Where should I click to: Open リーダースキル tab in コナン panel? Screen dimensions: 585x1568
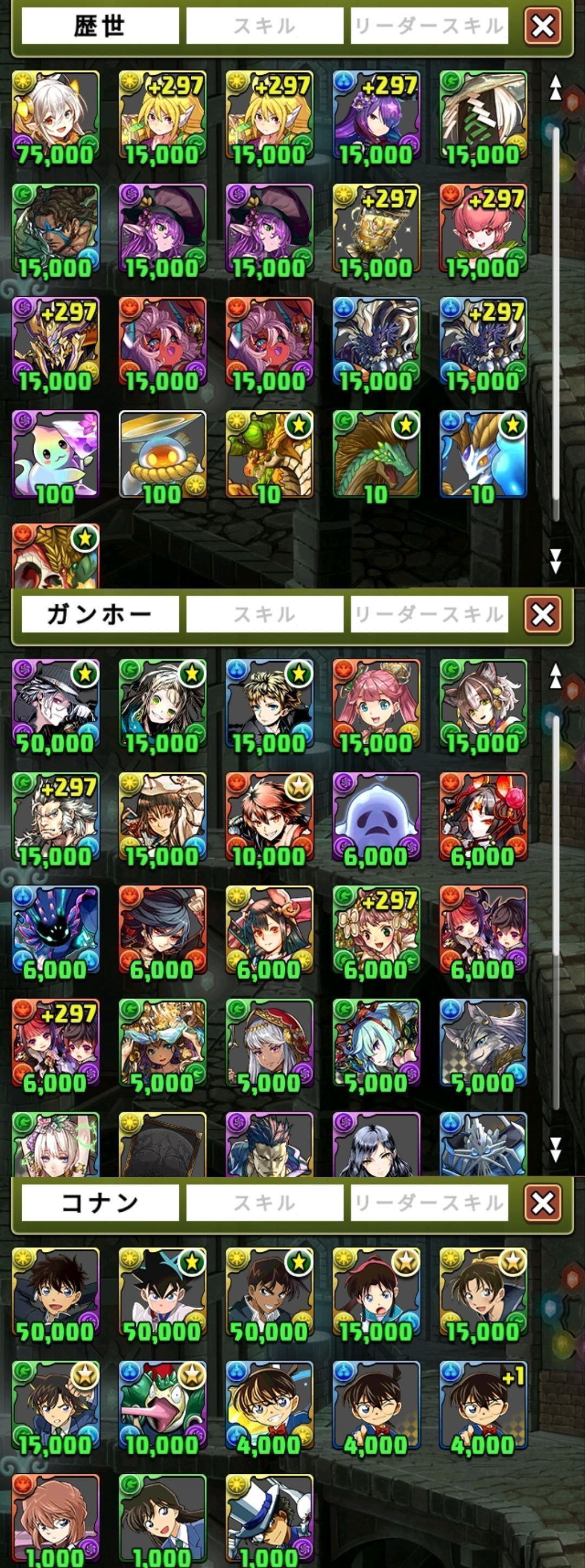tap(429, 1203)
